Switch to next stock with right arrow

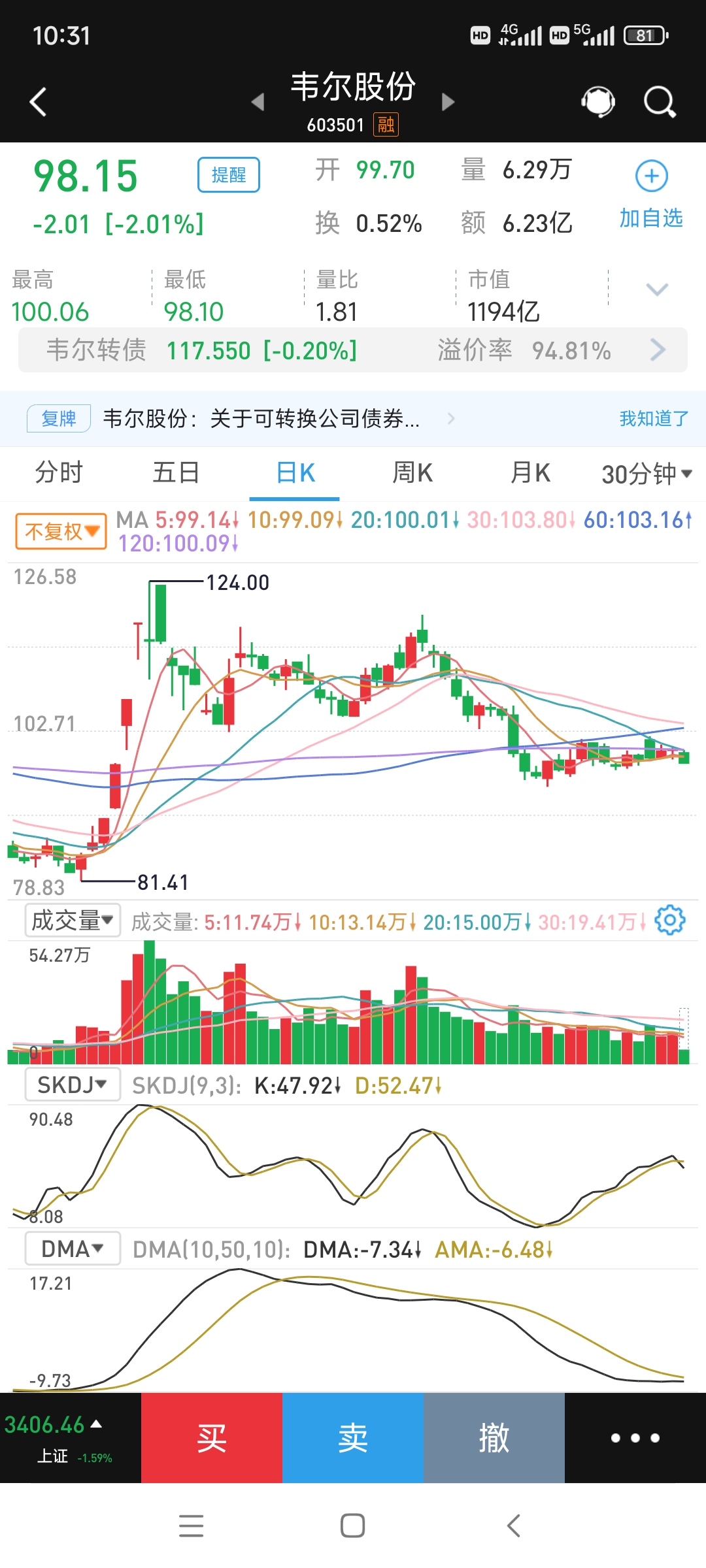point(448,103)
